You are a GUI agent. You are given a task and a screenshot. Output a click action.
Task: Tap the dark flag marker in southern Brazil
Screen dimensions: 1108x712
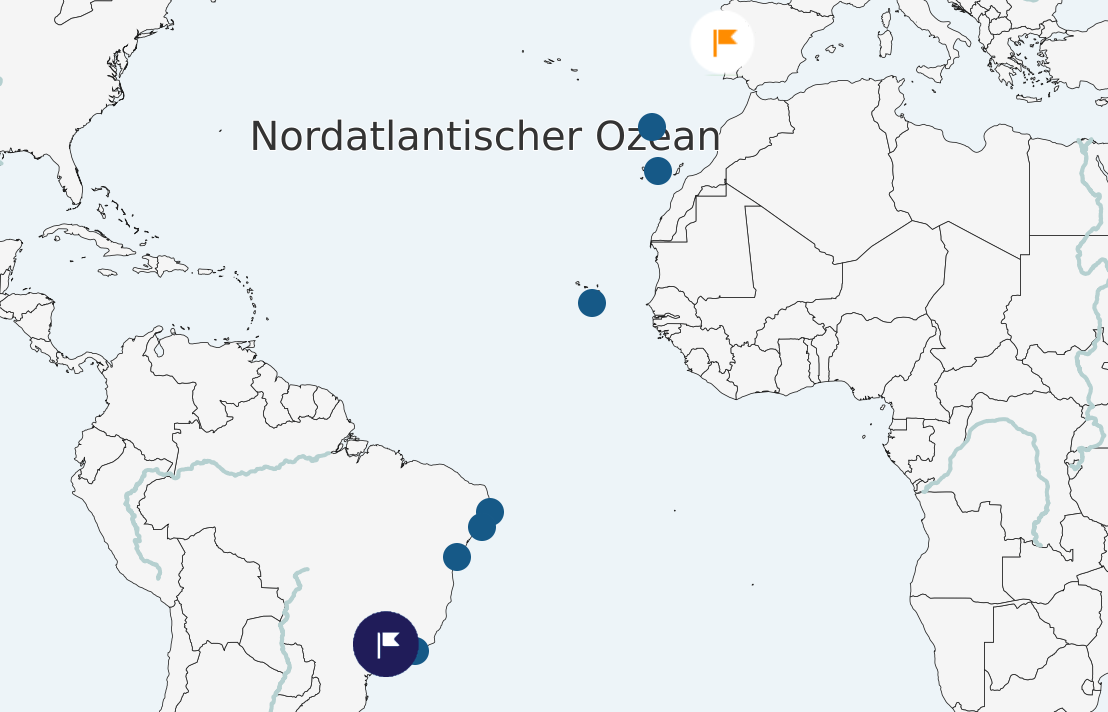(x=386, y=644)
